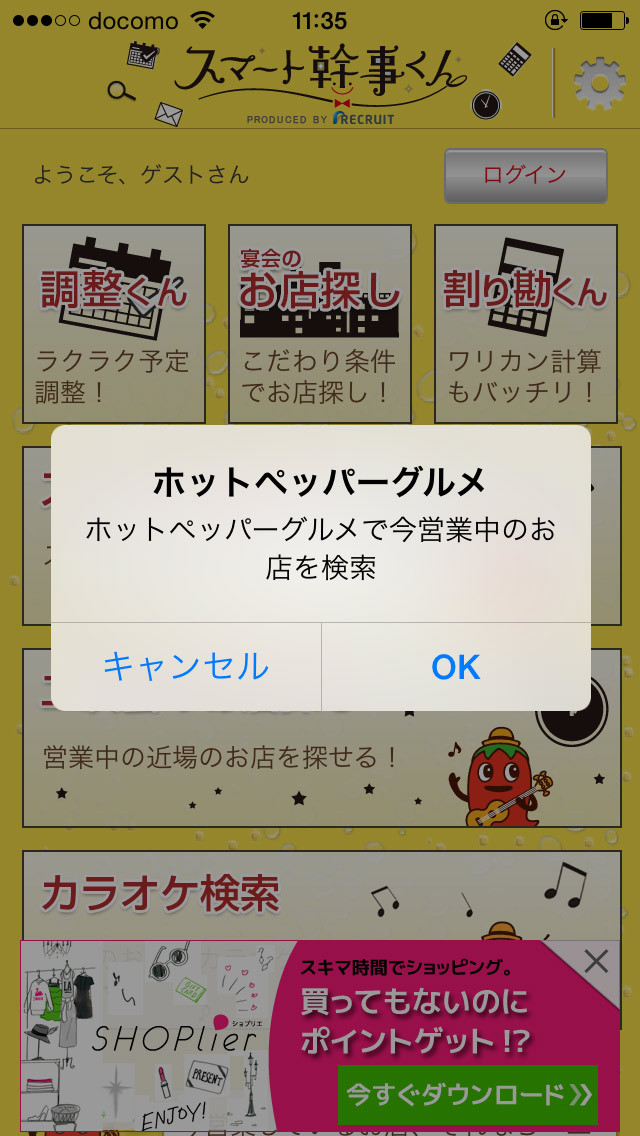Open the 宴会のお店探し tile
Viewport: 640px width, 1136px height.
pyautogui.click(x=319, y=323)
